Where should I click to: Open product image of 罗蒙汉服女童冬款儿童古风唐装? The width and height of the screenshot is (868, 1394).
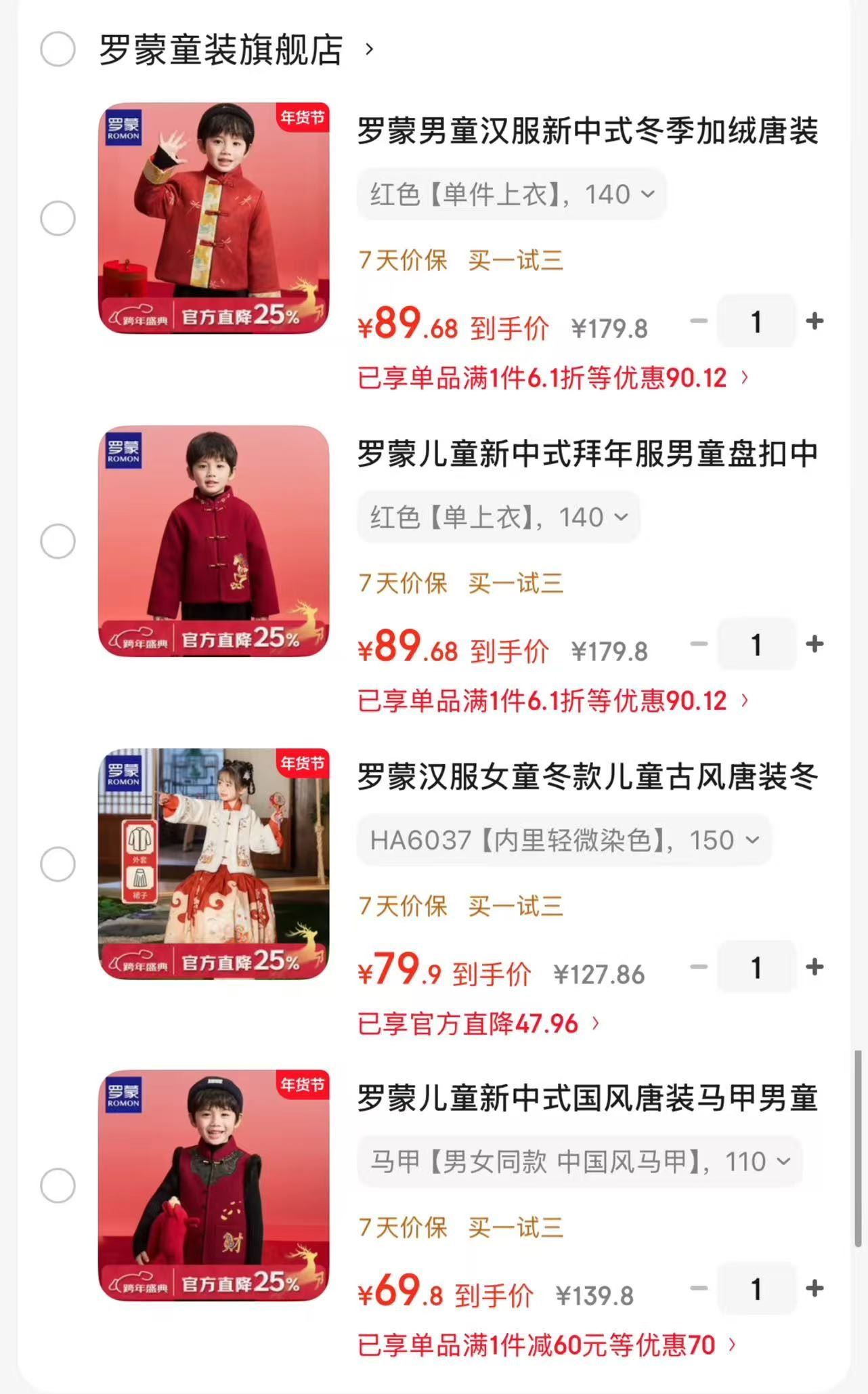pyautogui.click(x=213, y=864)
